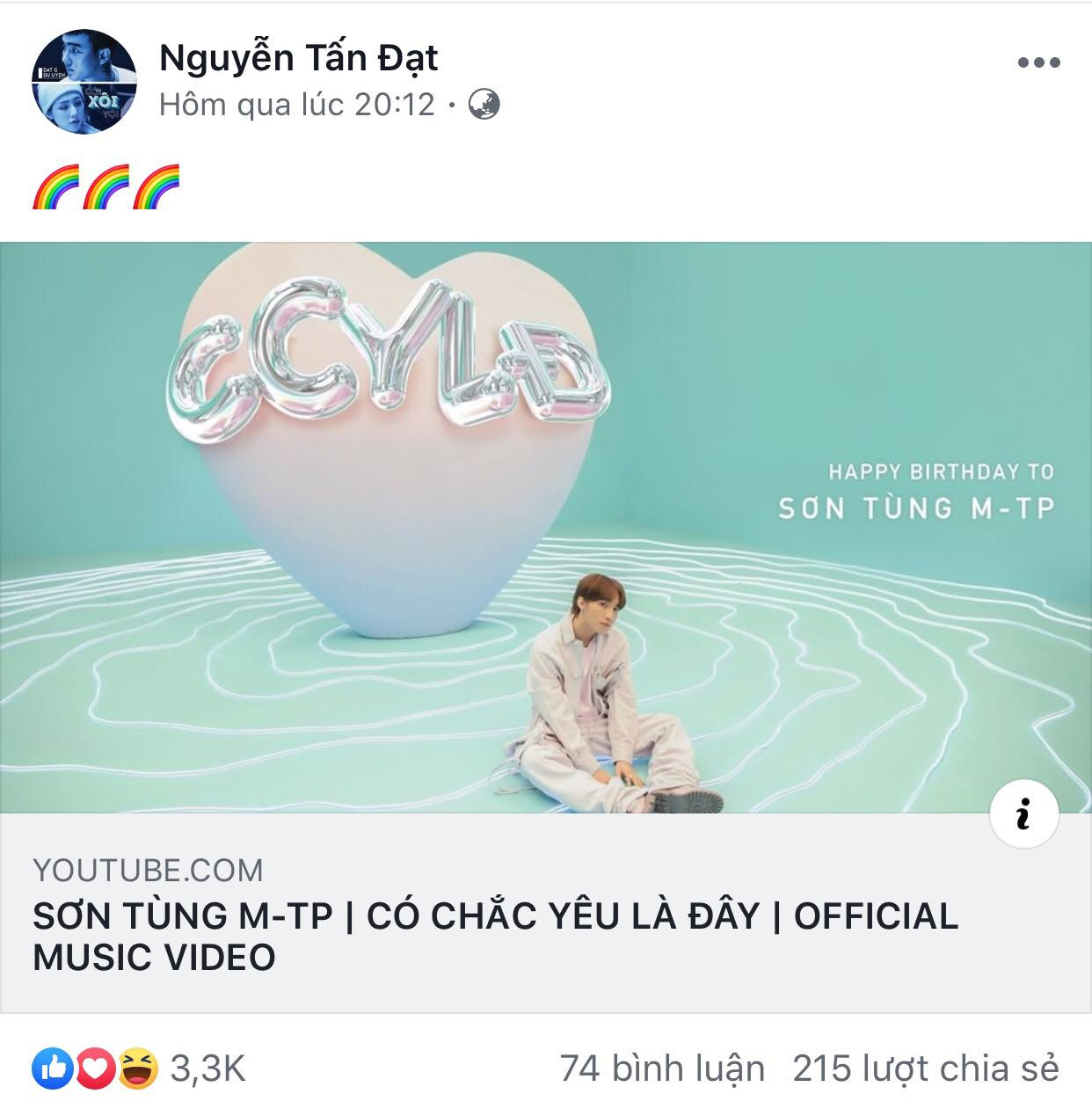Click the Haha laughing reaction icon
The width and height of the screenshot is (1092, 1116).
(130, 1069)
